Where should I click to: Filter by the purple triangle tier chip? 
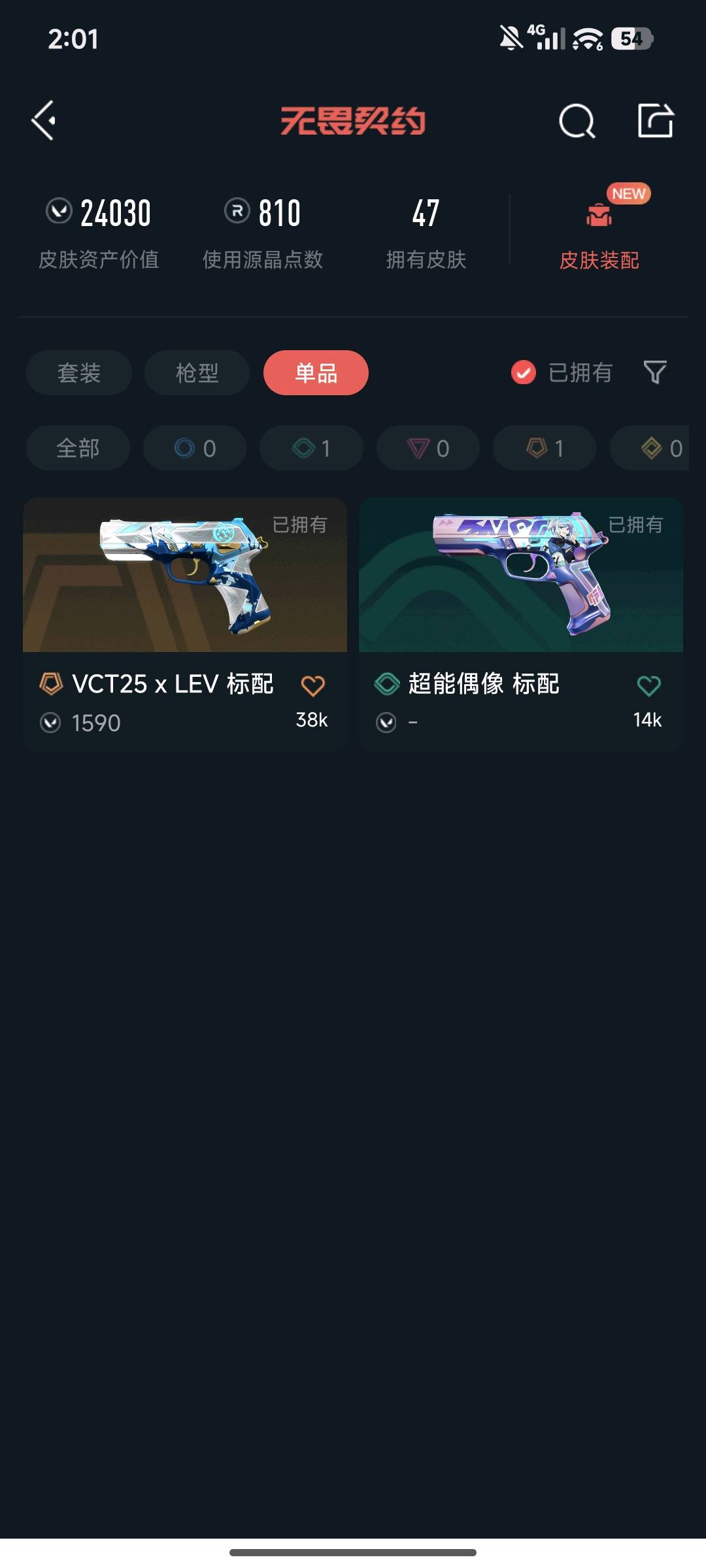(x=428, y=448)
